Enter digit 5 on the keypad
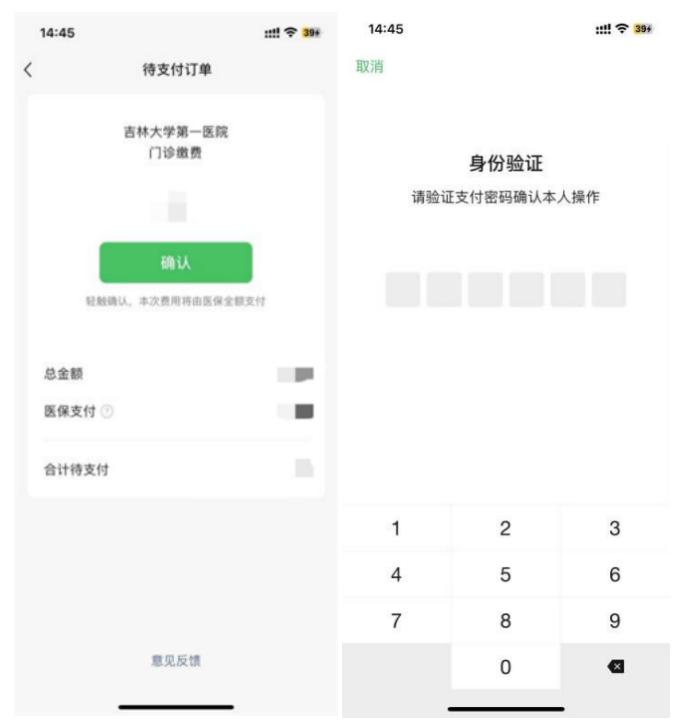 [505, 575]
